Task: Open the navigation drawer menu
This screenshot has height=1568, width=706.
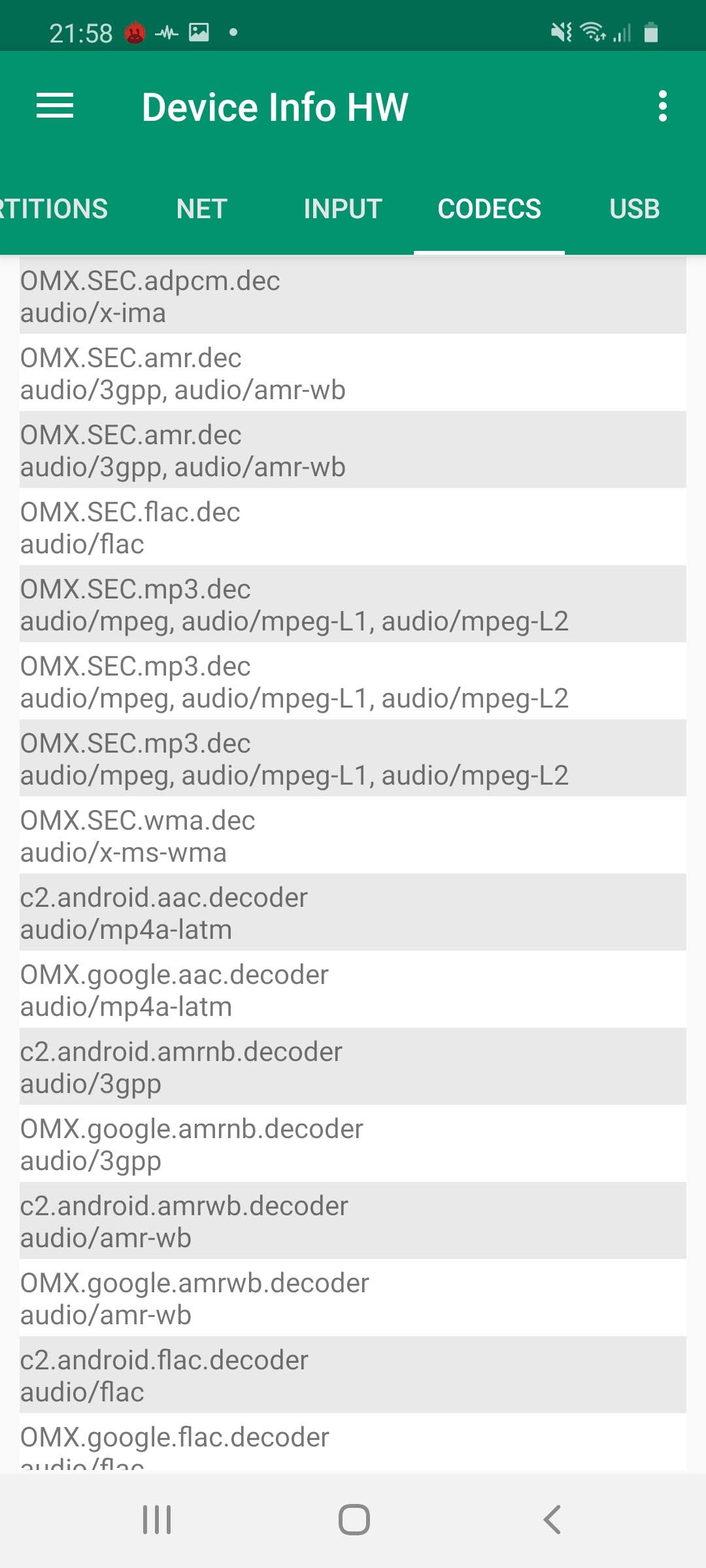Action: tap(55, 106)
